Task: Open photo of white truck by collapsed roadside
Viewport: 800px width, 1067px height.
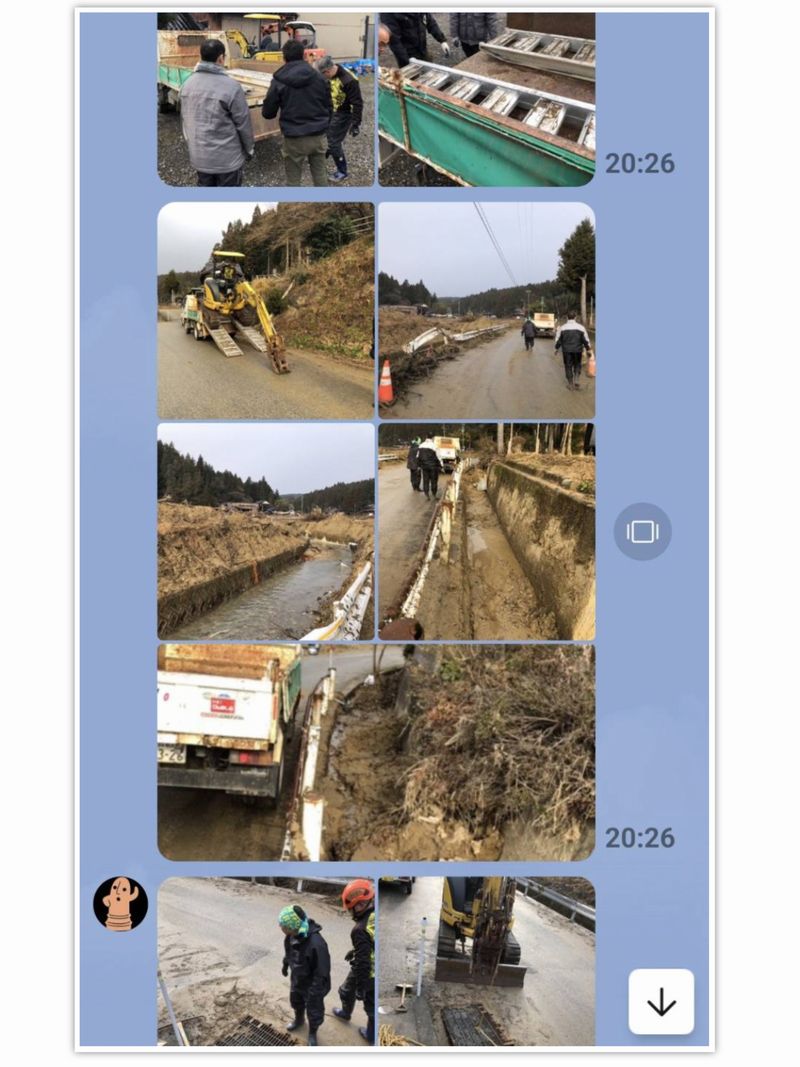Action: click(375, 752)
